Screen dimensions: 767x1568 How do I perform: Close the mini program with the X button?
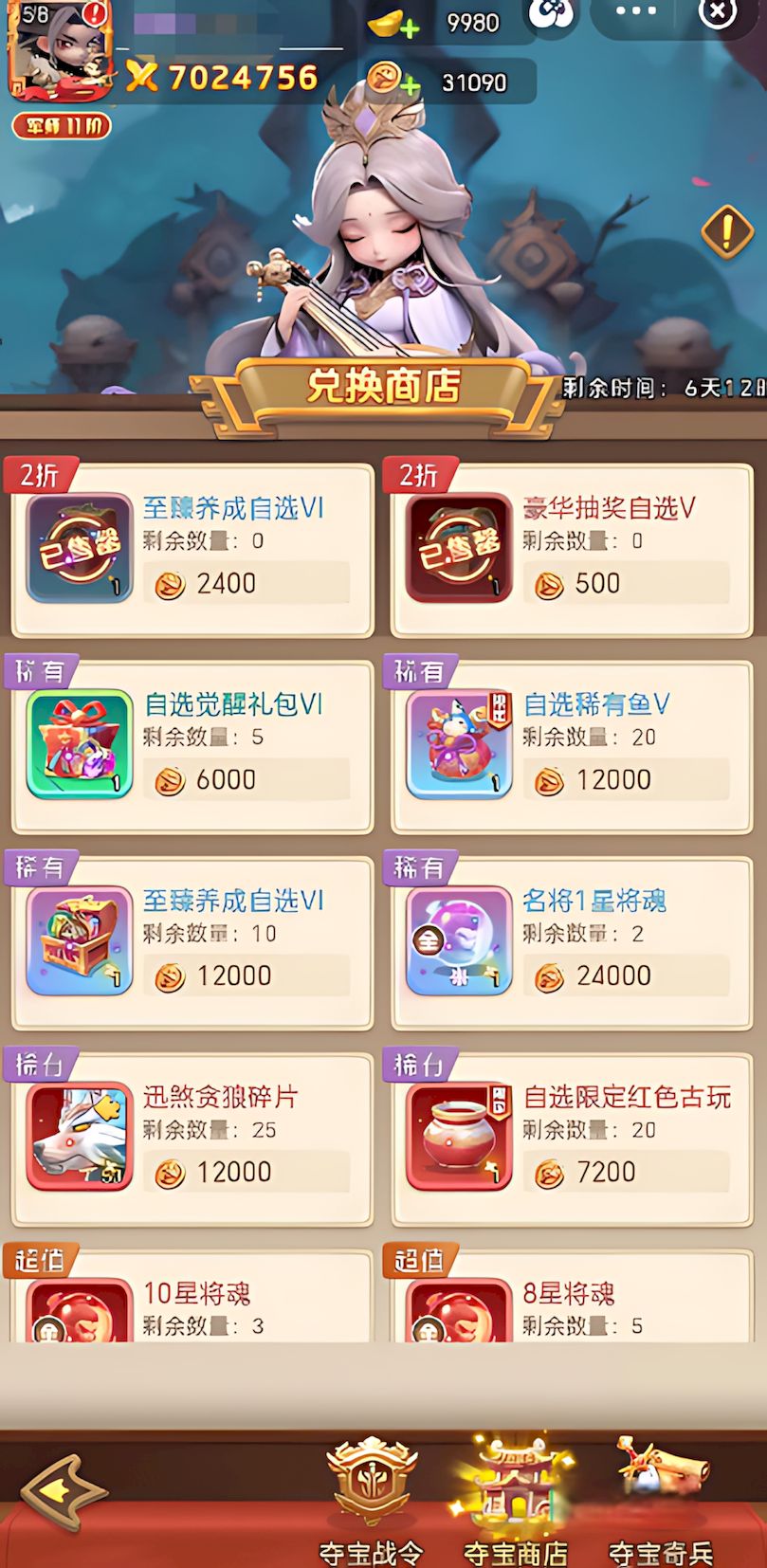pos(718,12)
